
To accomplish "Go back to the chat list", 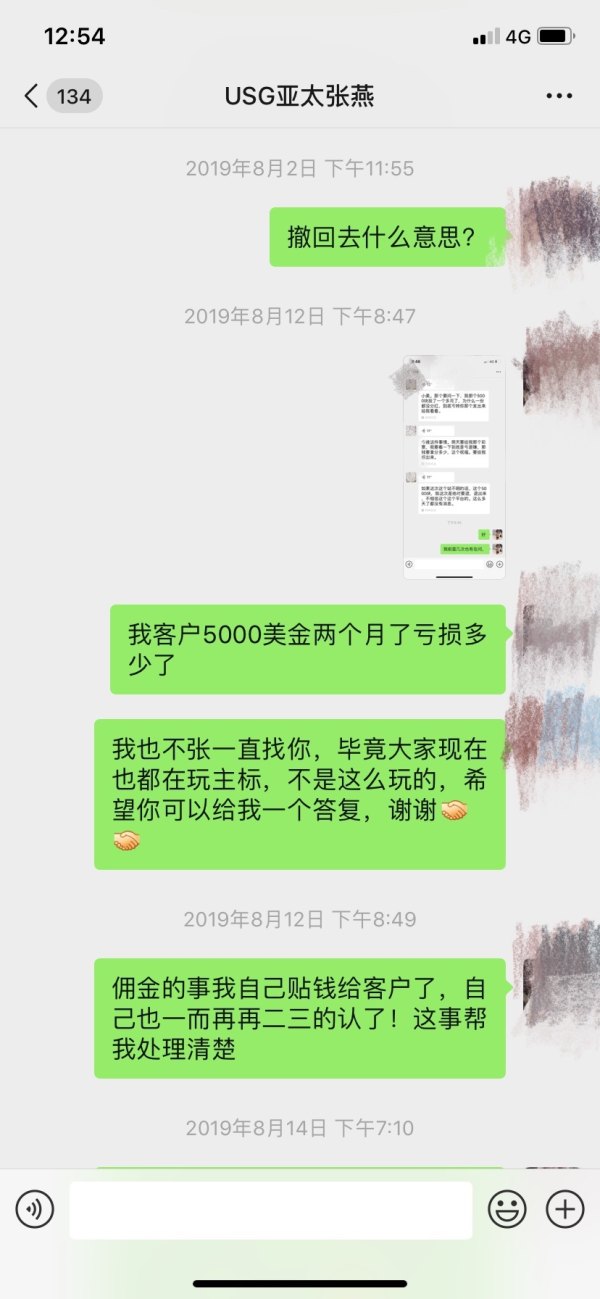I will pos(32,96).
